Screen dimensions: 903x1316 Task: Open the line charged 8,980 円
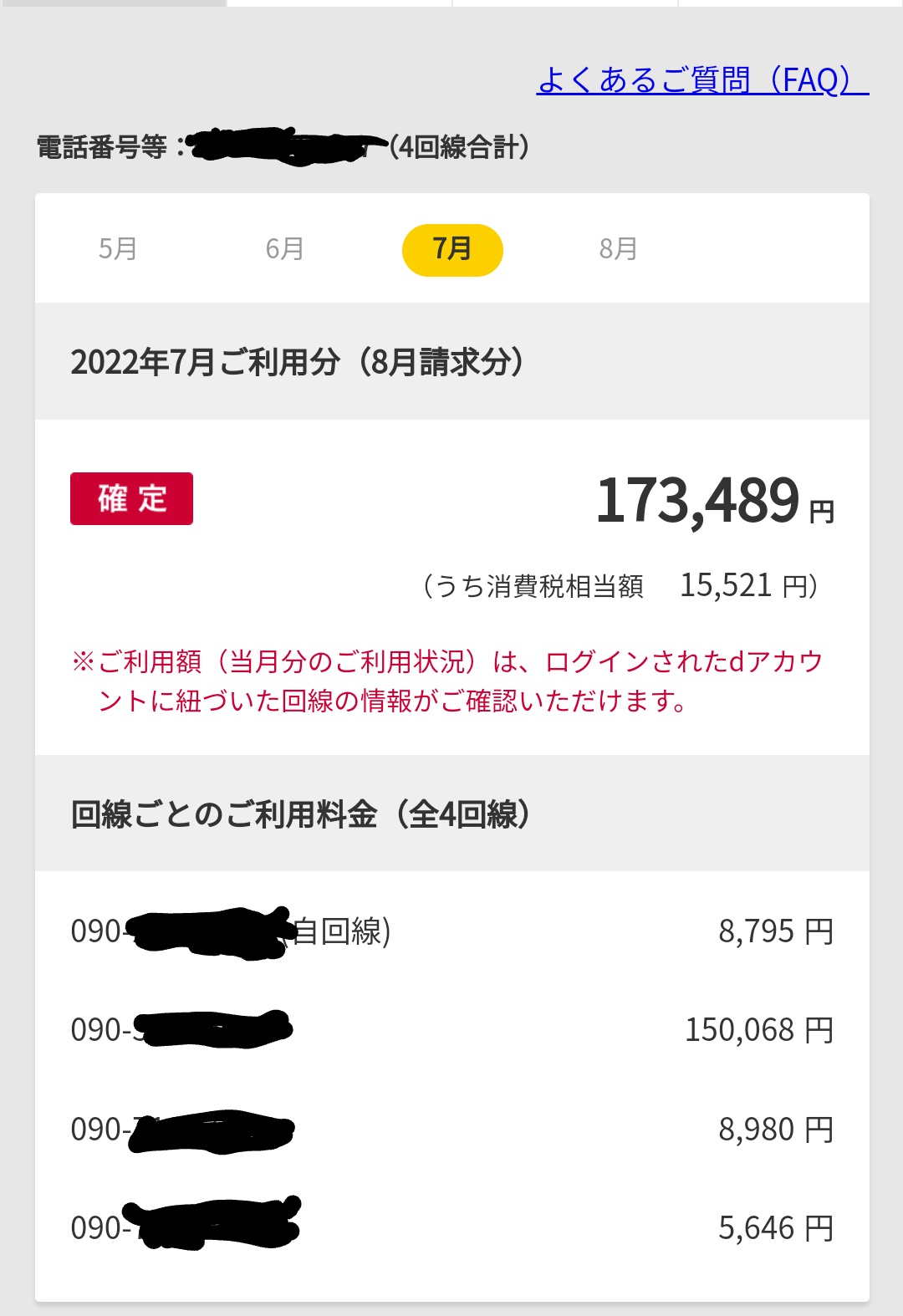click(452, 1130)
